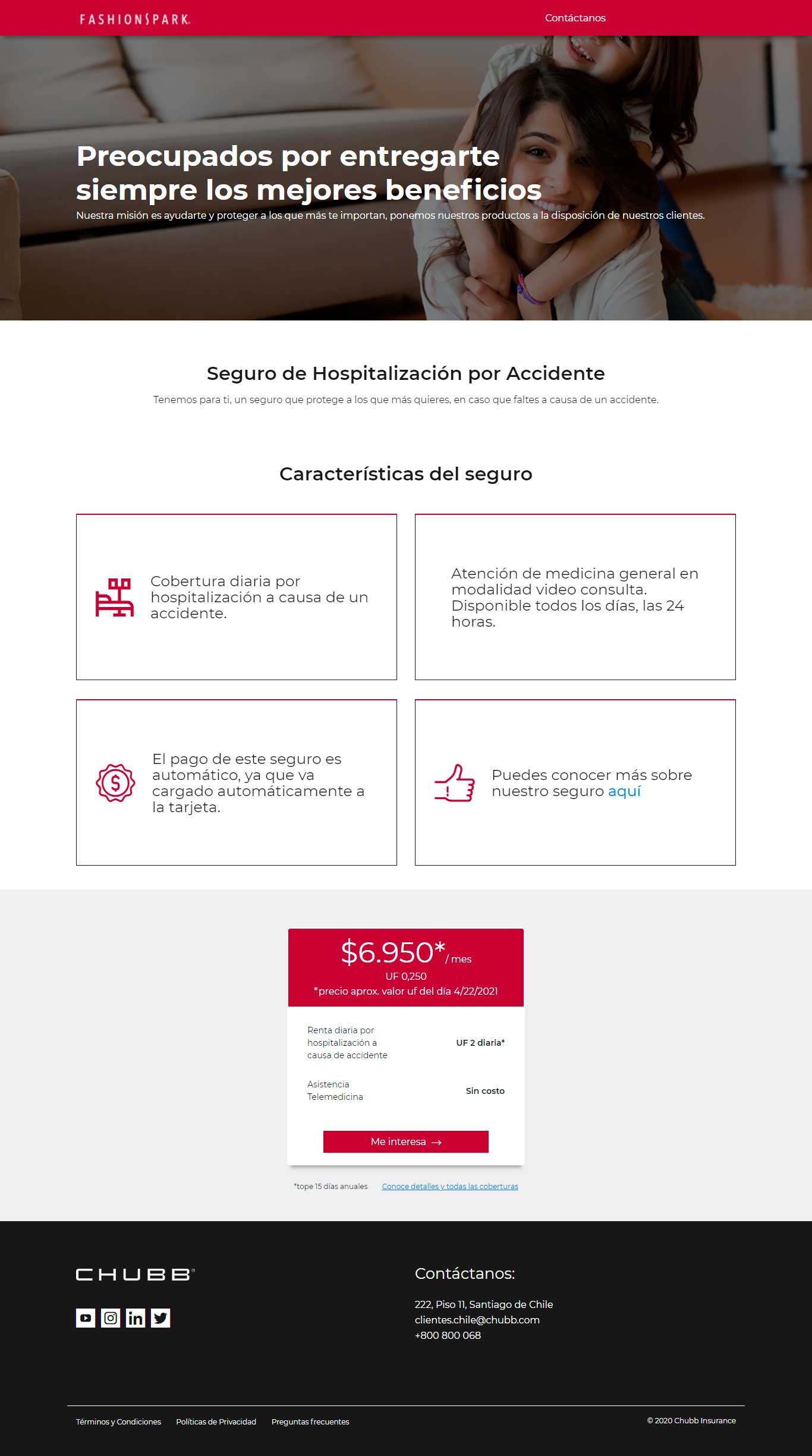Viewport: 812px width, 1456px height.
Task: Open 'Conoce detalles y todas las coberturas'
Action: (x=449, y=1186)
